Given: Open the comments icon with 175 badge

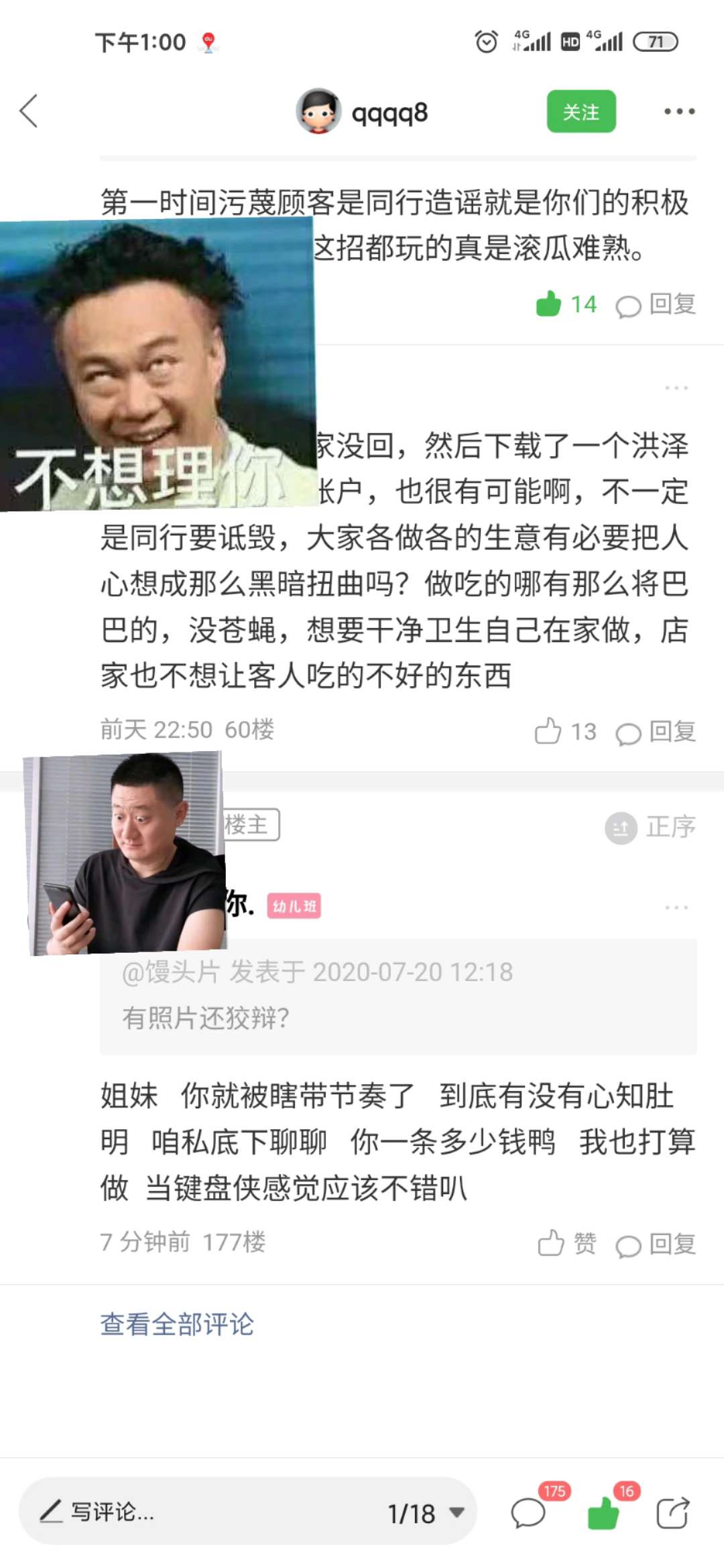Looking at the screenshot, I should (x=529, y=1513).
